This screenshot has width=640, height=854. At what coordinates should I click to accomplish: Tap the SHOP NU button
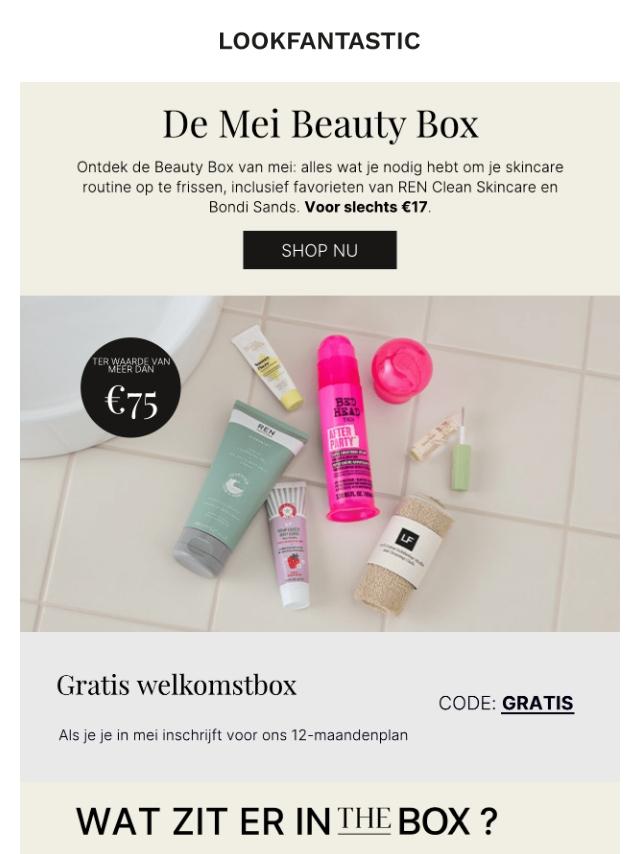[x=320, y=250]
